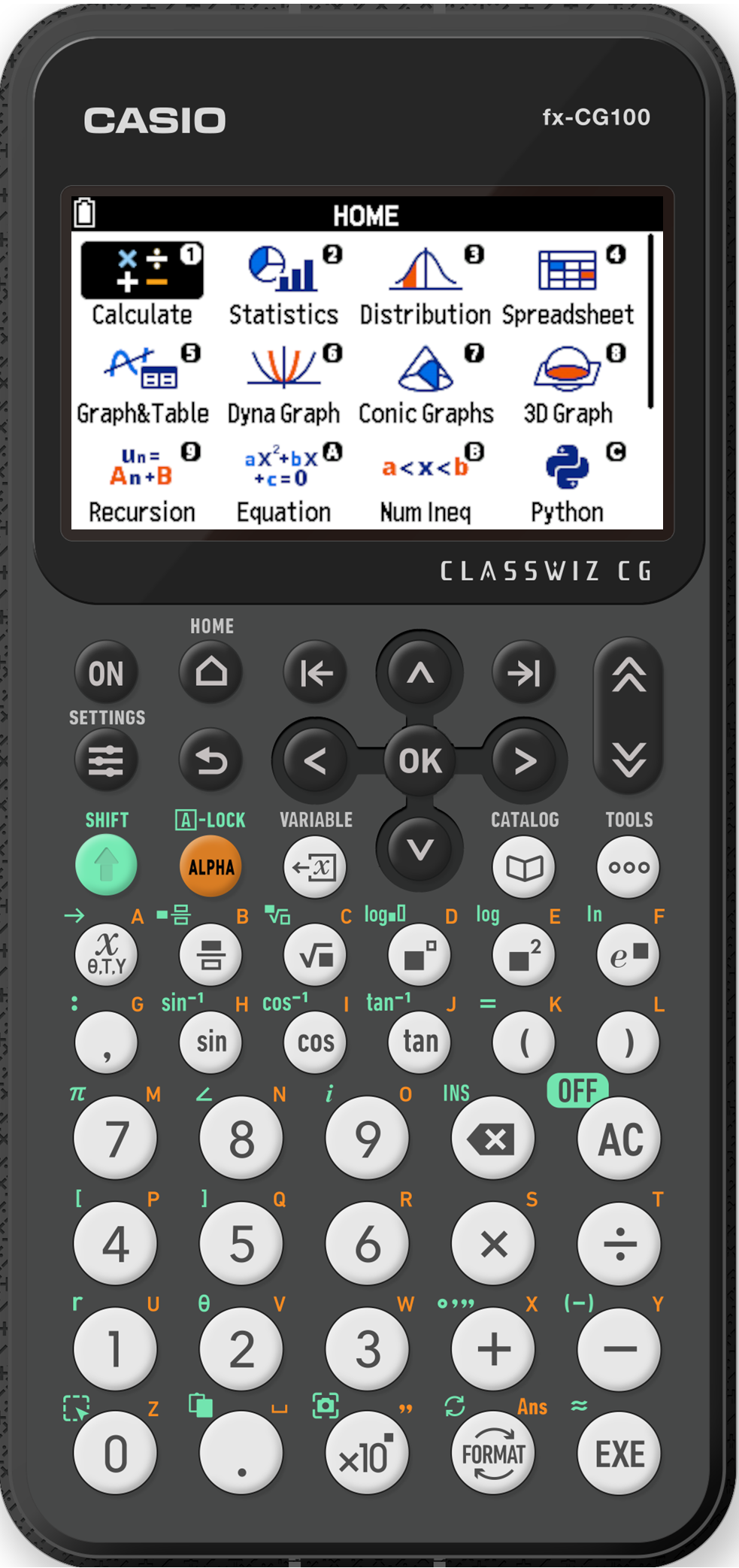Activate the orange ALPHA key
This screenshot has height=1568, width=739.
pyautogui.click(x=210, y=866)
